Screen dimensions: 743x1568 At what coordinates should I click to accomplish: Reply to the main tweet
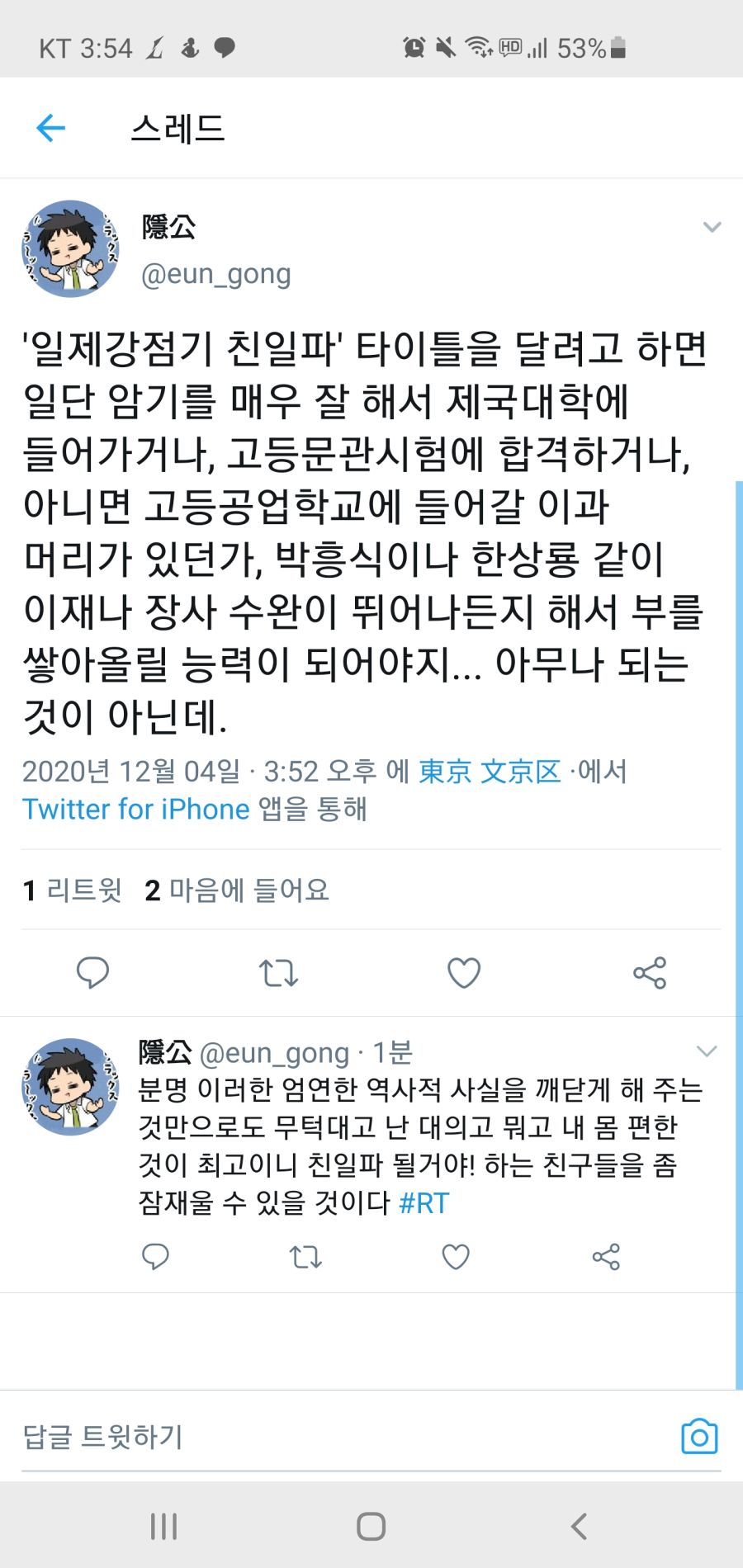click(x=92, y=973)
